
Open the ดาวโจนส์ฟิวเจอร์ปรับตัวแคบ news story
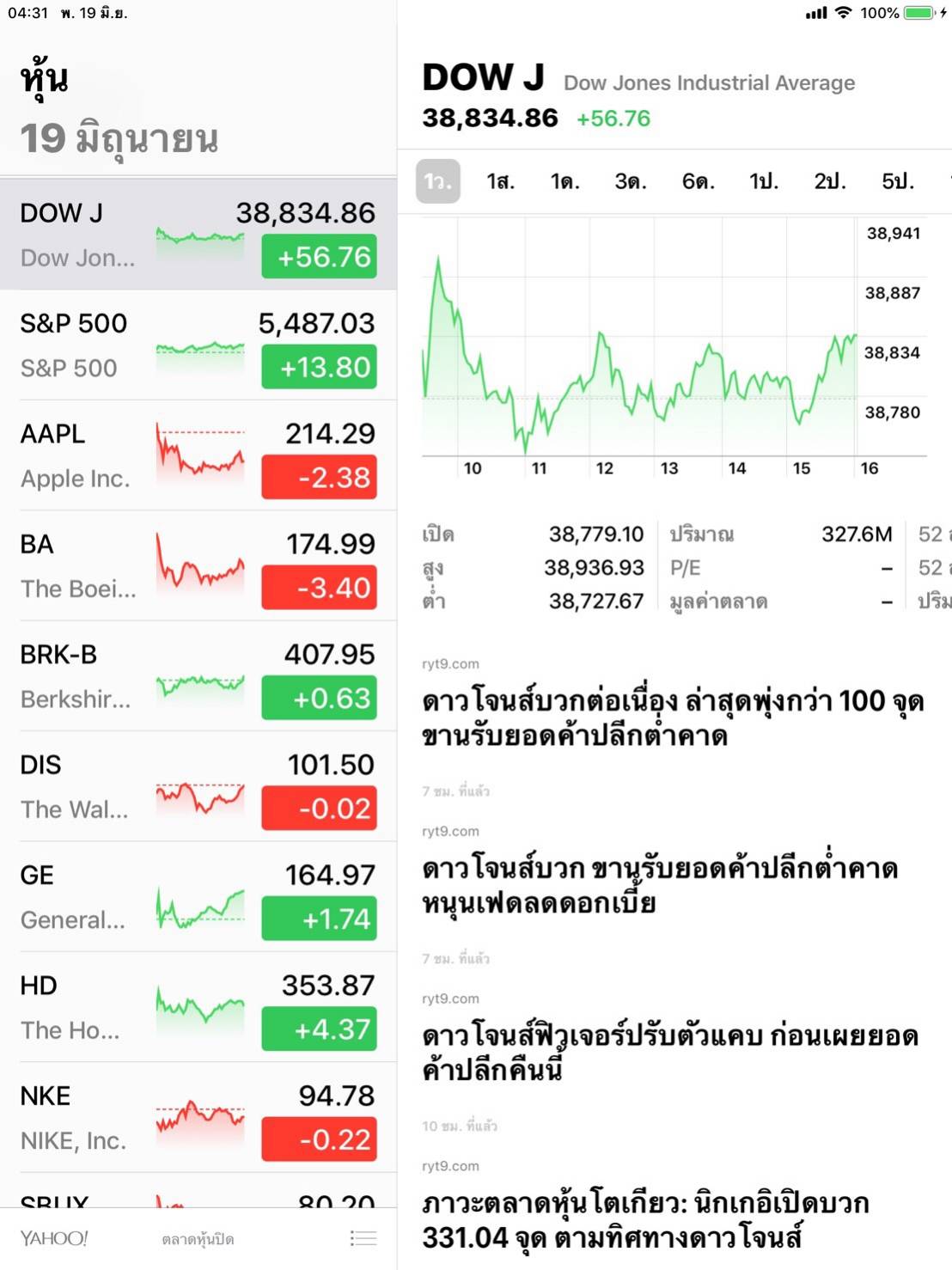click(x=670, y=1053)
